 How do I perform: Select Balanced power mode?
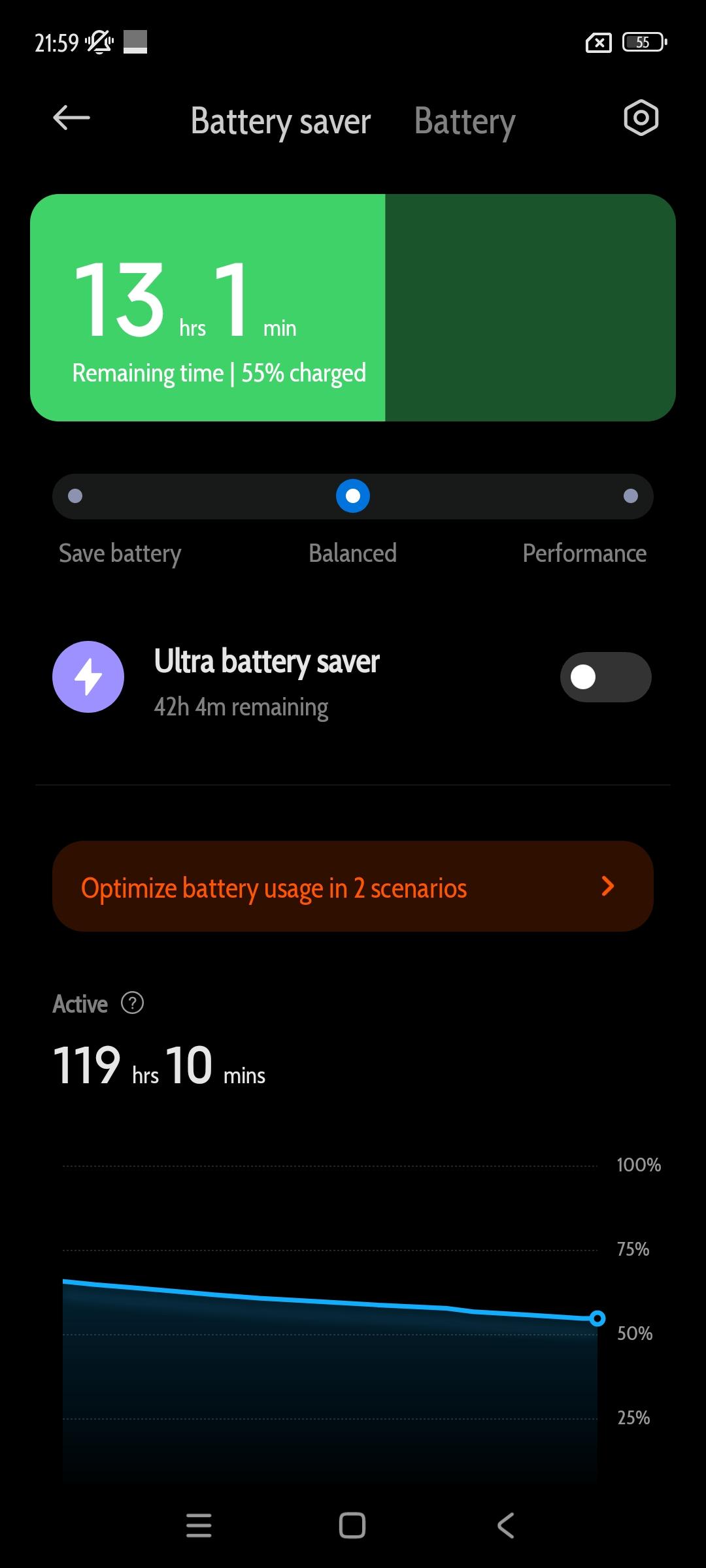tap(353, 497)
